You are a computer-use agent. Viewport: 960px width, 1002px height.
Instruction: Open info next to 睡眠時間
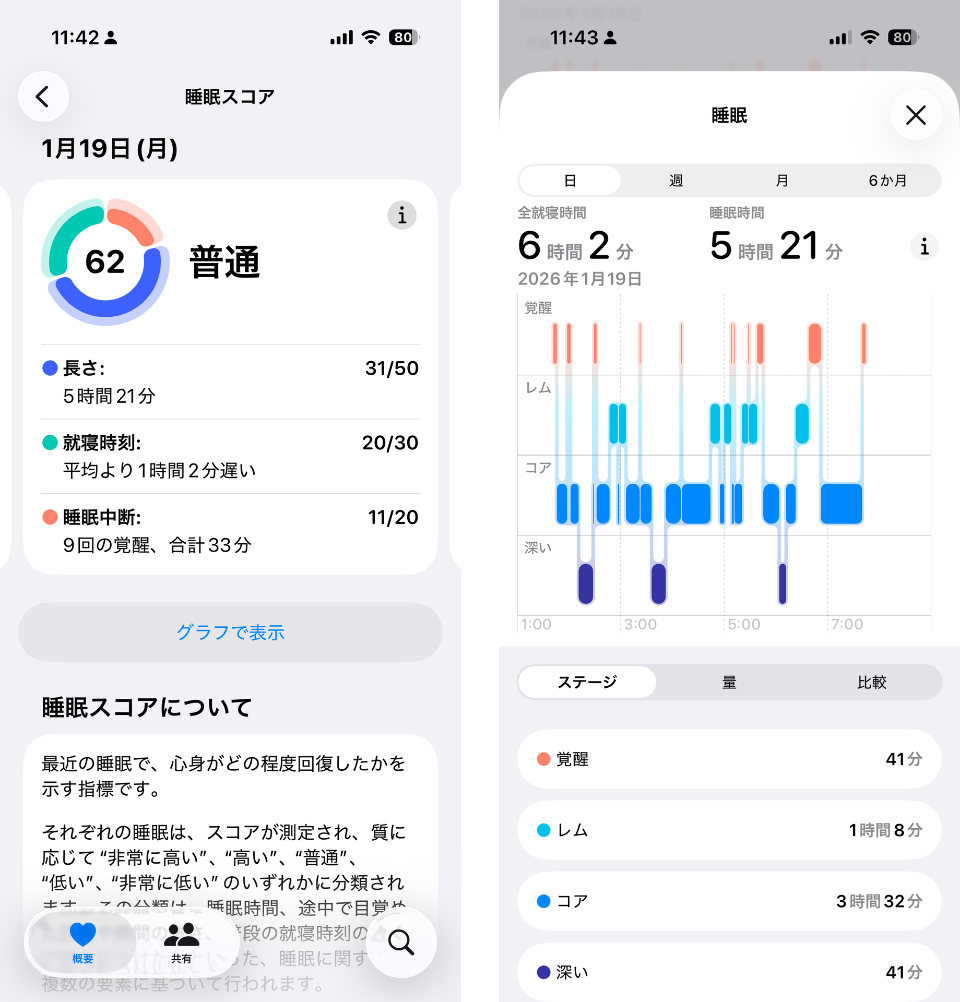924,246
